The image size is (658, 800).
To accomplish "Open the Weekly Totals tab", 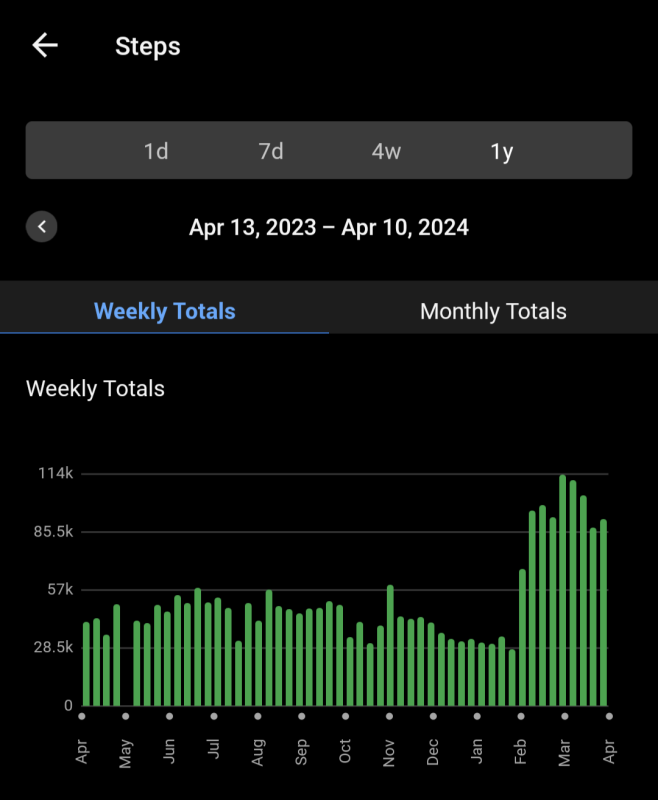I will point(164,311).
